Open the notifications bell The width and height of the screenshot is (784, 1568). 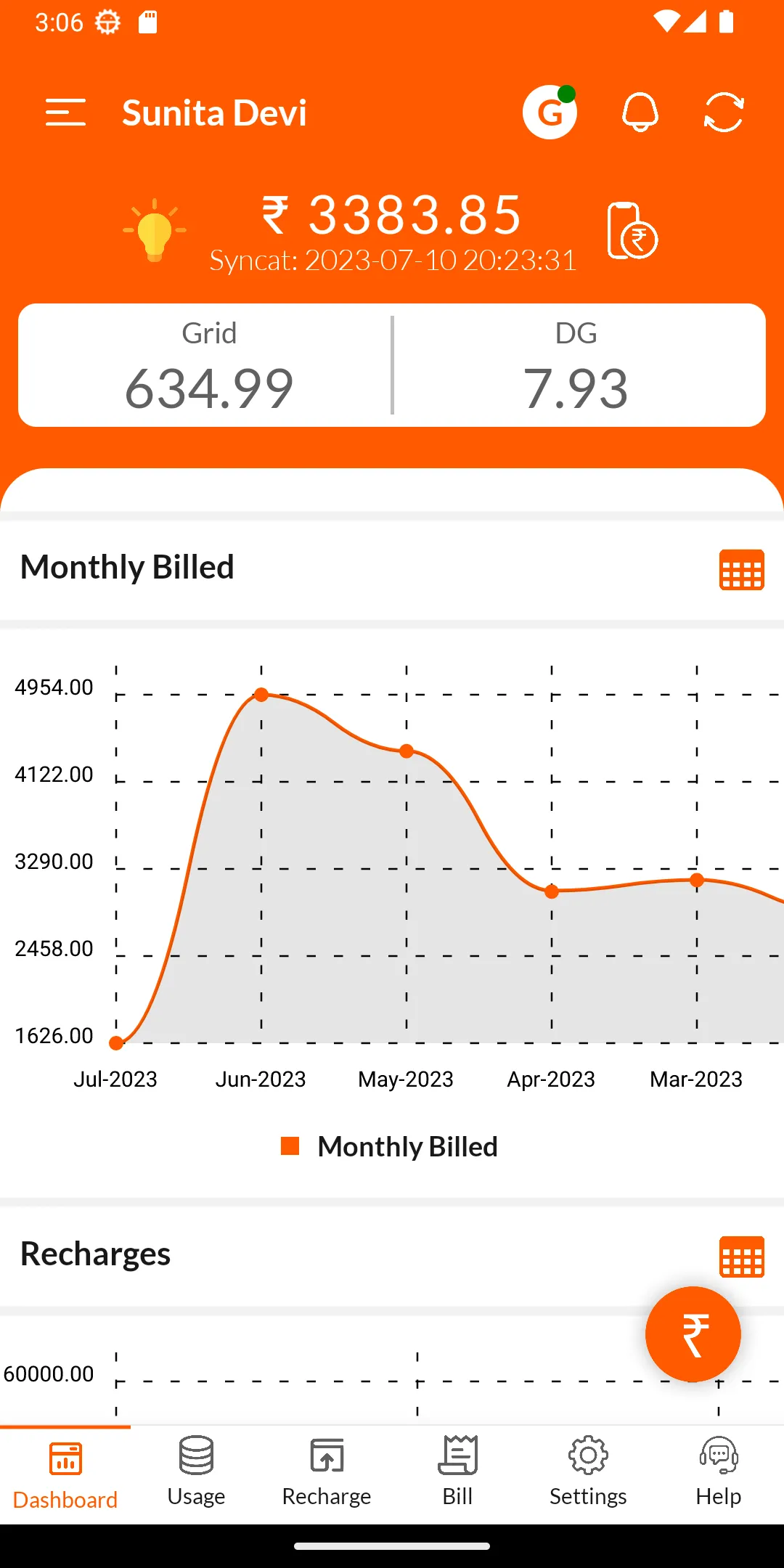point(640,113)
